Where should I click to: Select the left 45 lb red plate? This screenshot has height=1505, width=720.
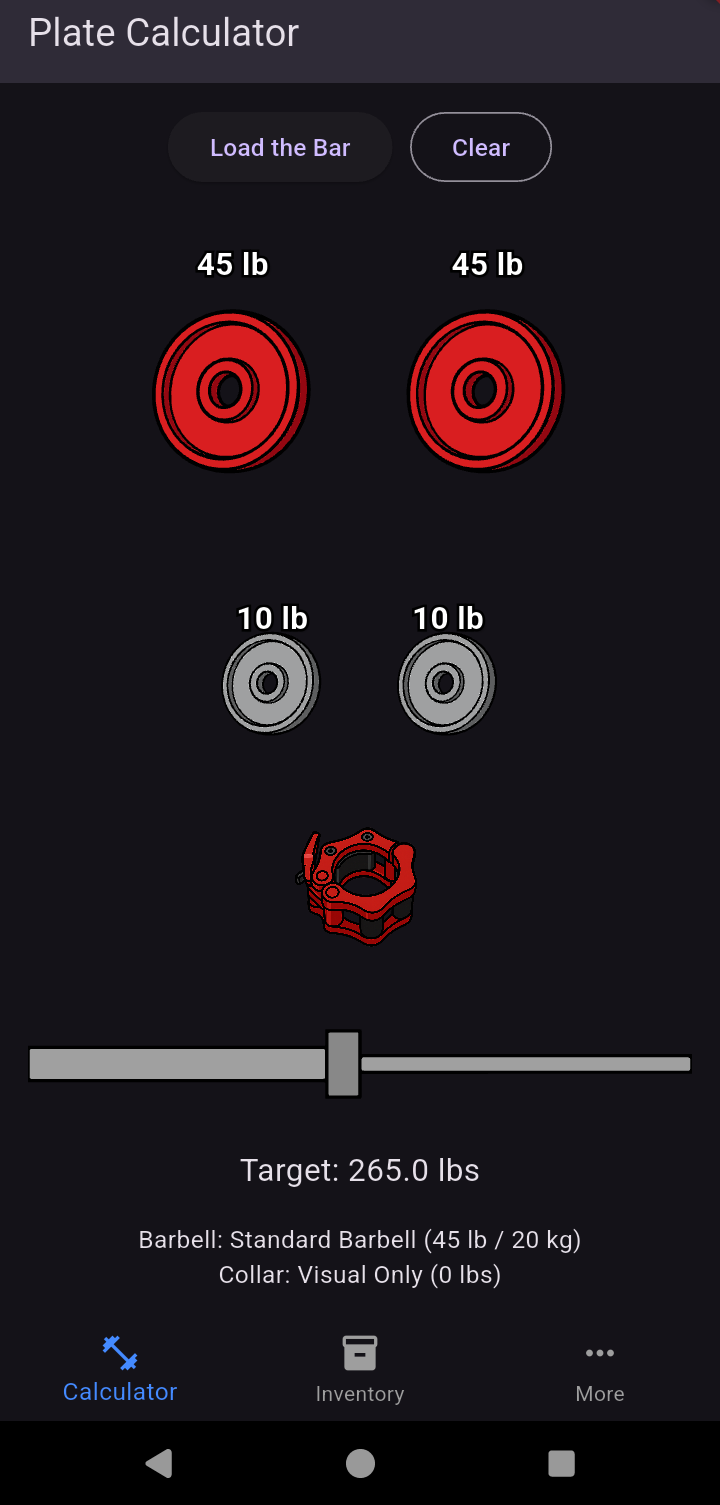tap(232, 390)
